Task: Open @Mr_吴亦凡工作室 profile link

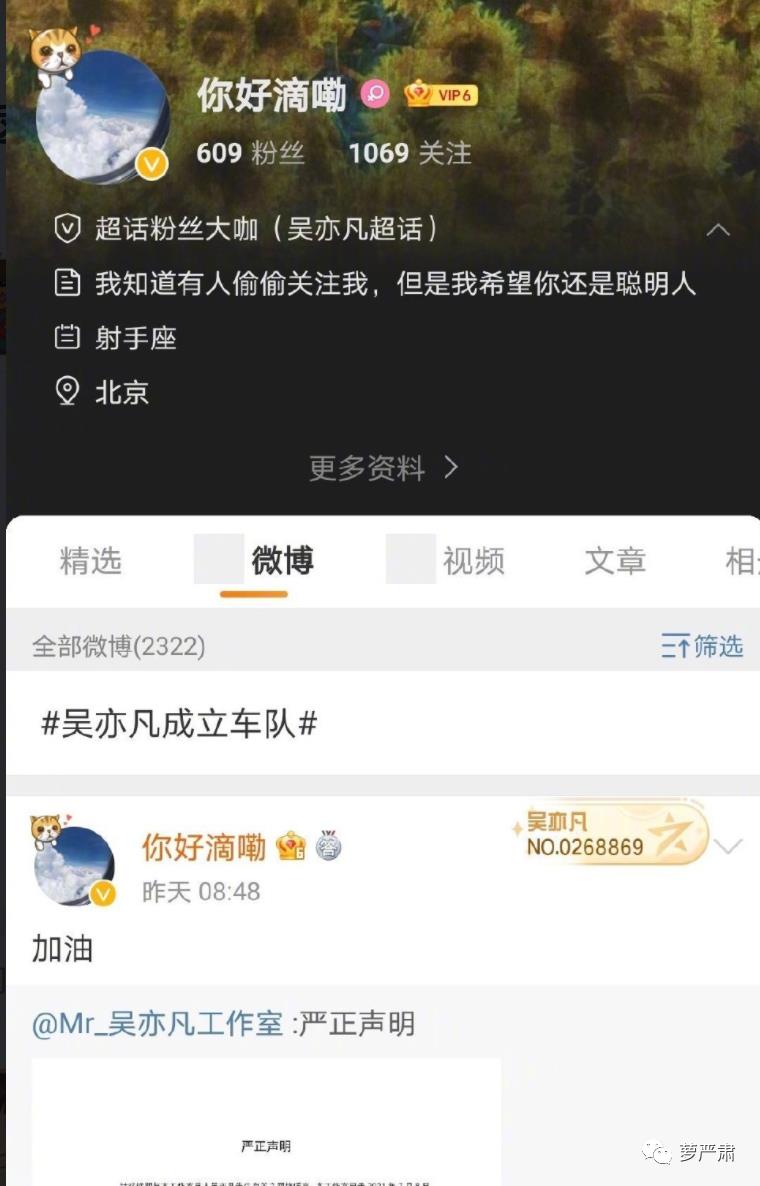Action: pos(158,1024)
